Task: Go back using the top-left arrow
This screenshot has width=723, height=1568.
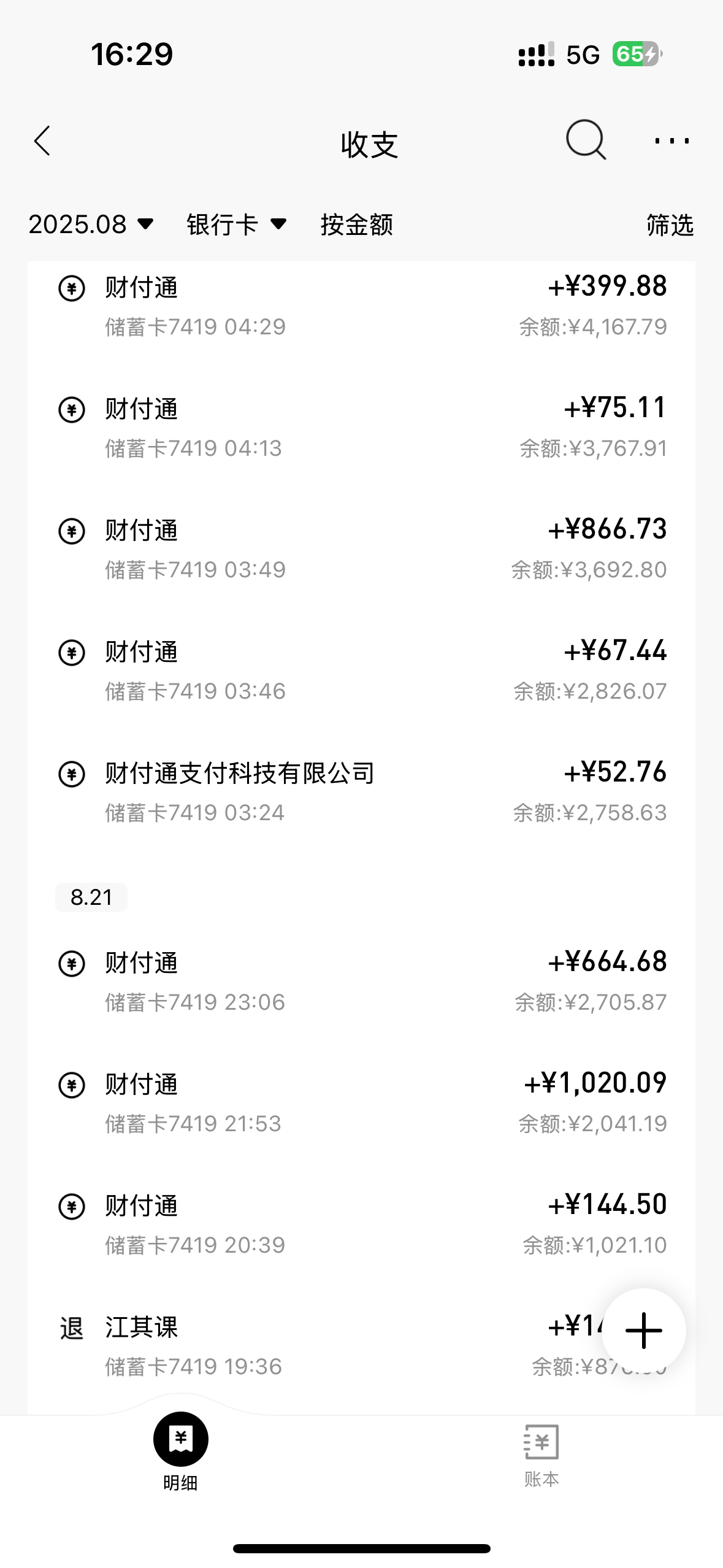Action: [42, 142]
